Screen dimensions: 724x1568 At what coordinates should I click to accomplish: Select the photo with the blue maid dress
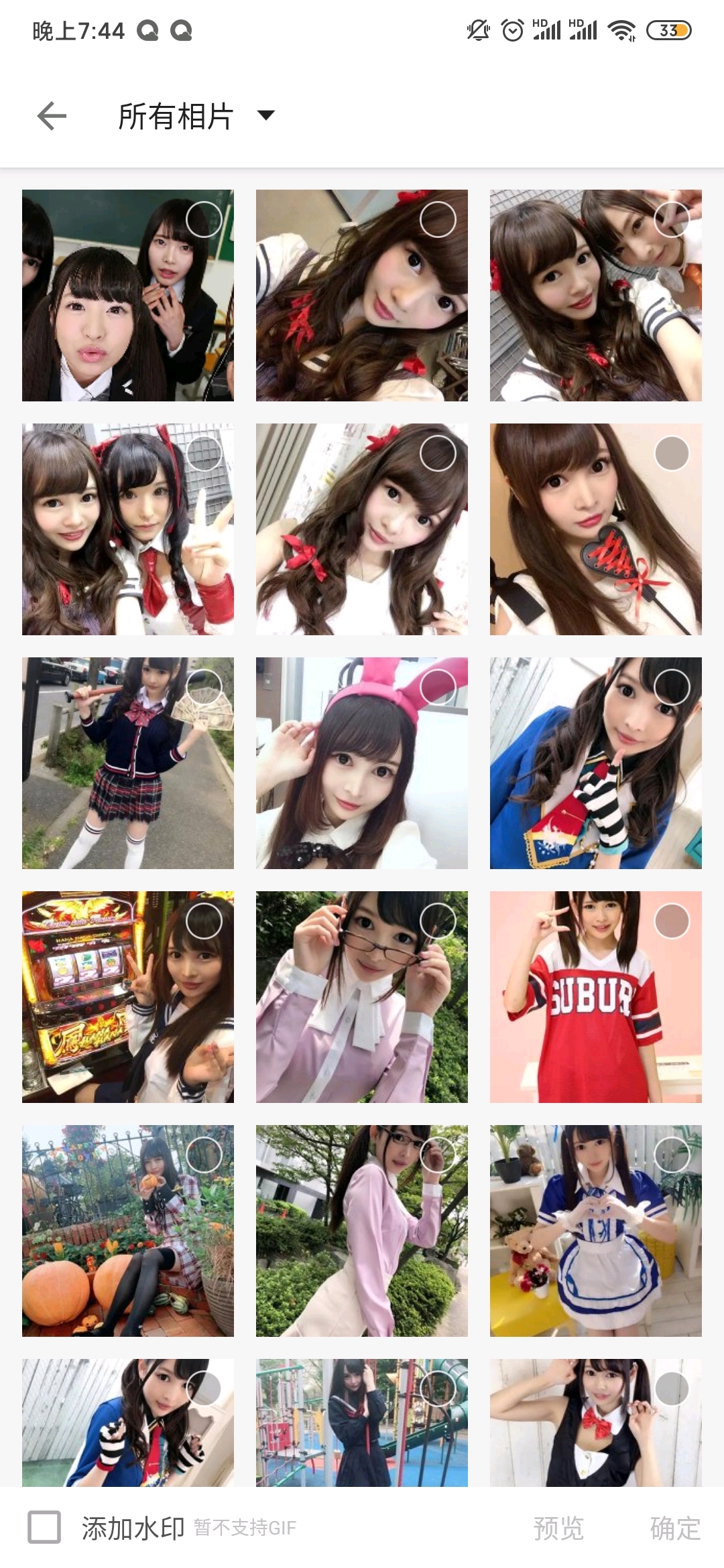pyautogui.click(x=672, y=1155)
